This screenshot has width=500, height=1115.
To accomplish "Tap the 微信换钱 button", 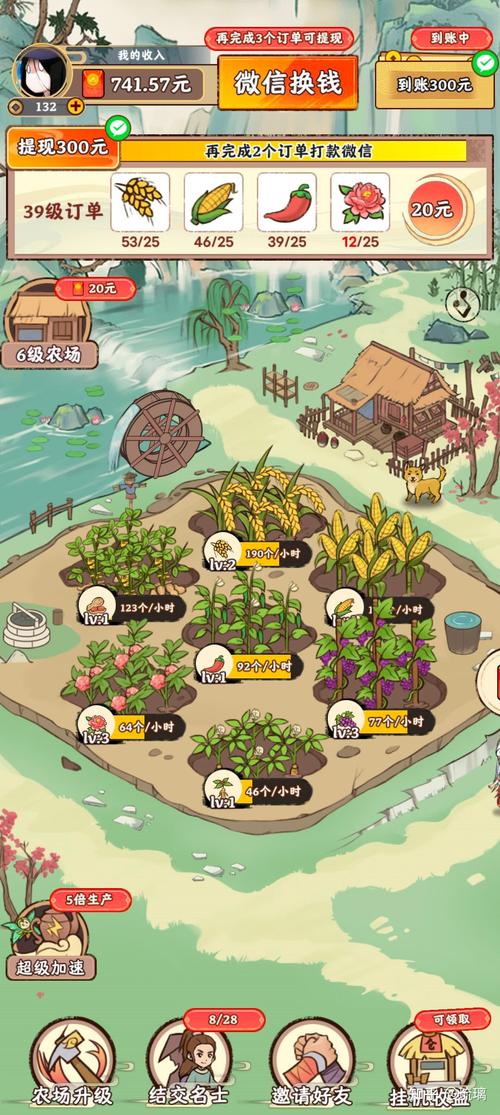I will (x=288, y=82).
